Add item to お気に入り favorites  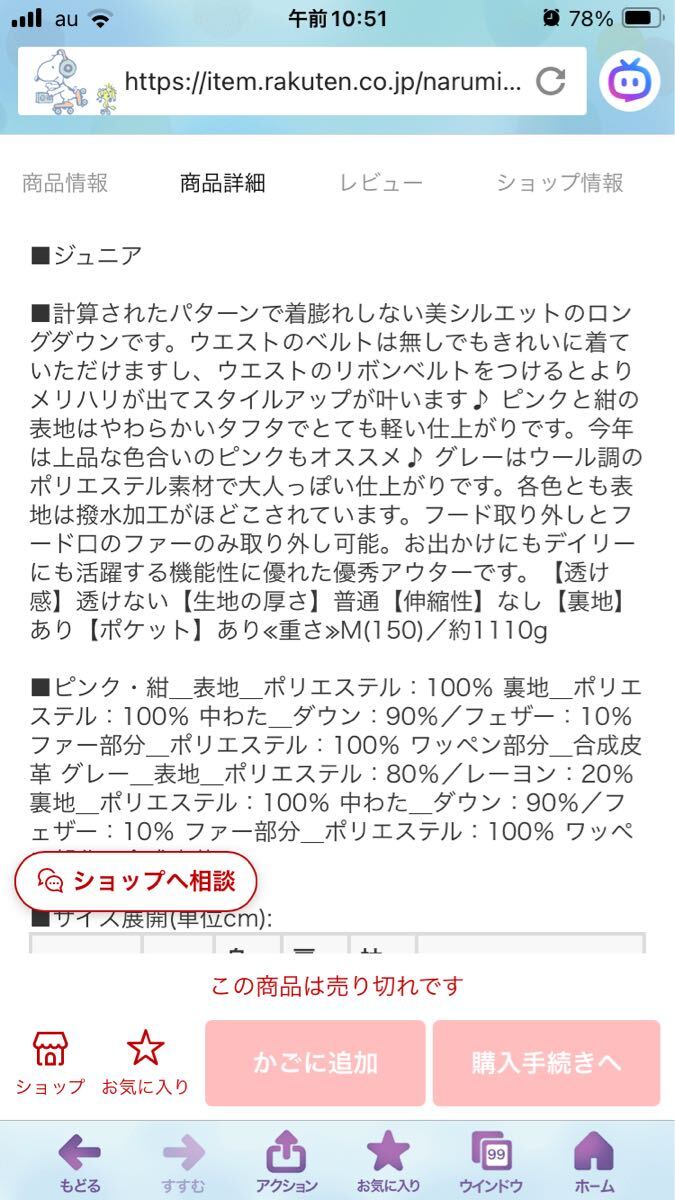(145, 1063)
